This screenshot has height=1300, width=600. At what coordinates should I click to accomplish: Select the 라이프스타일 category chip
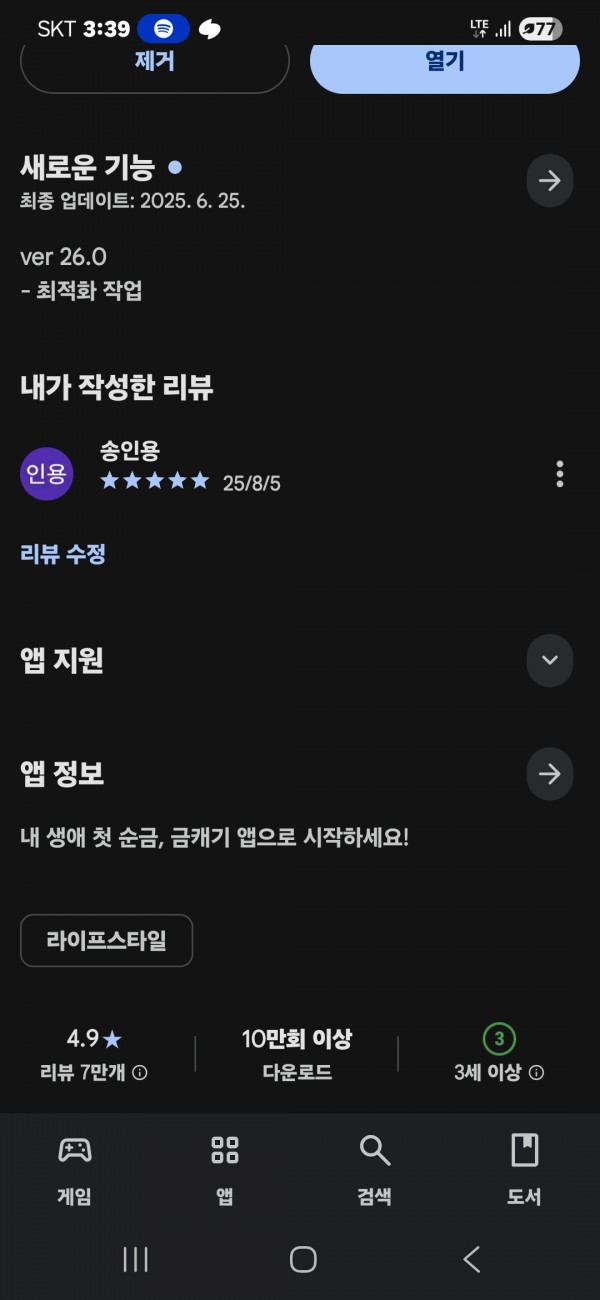[x=106, y=941]
